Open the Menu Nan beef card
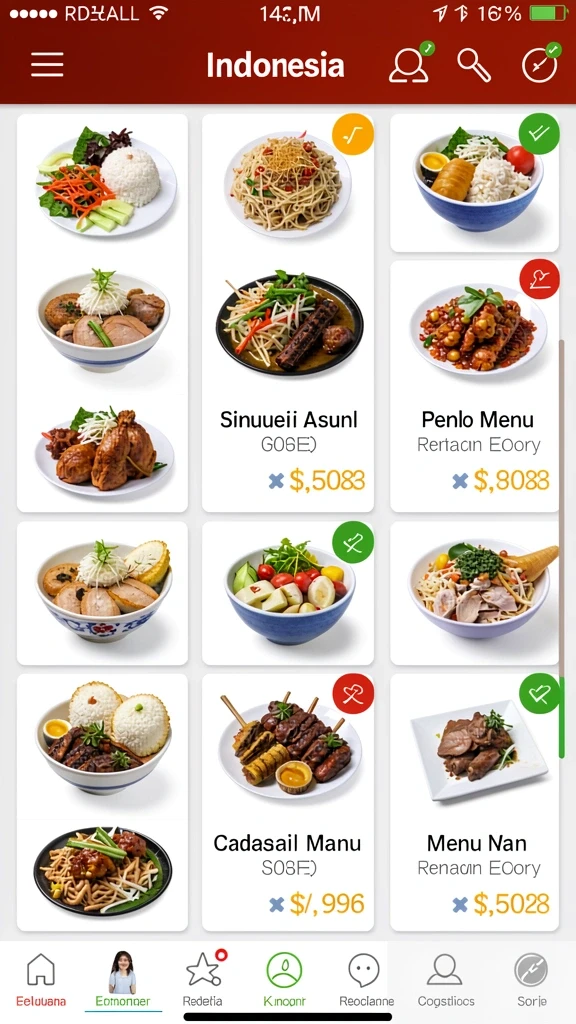Screen dimensions: 576x1024 coord(475,802)
